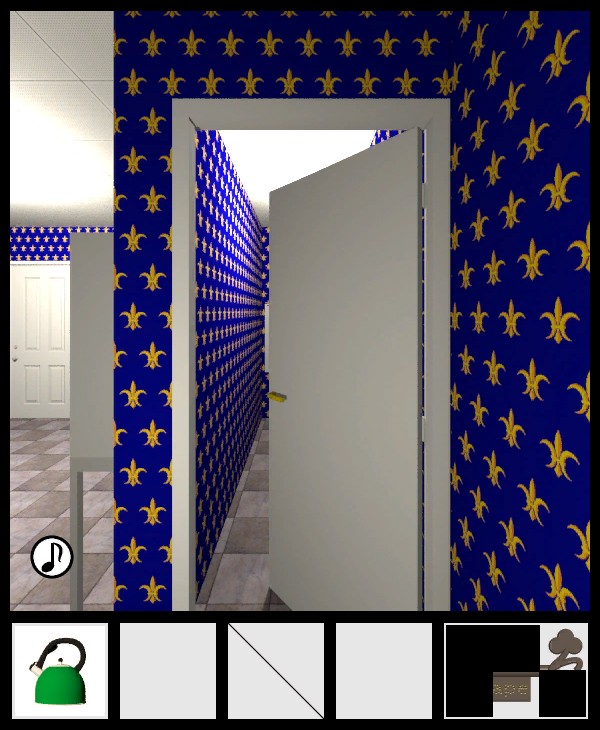This screenshot has width=600, height=730.
Task: Open the key-shaped logo panel
Action: (516, 671)
